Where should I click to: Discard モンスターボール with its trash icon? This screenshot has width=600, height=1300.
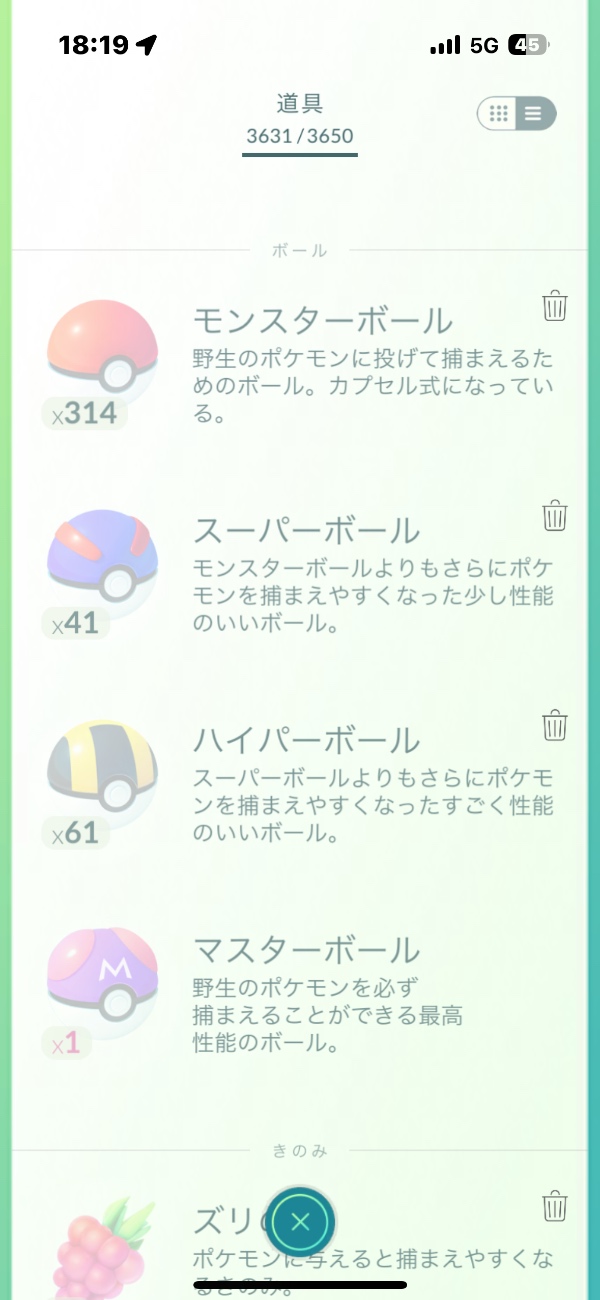[x=555, y=306]
